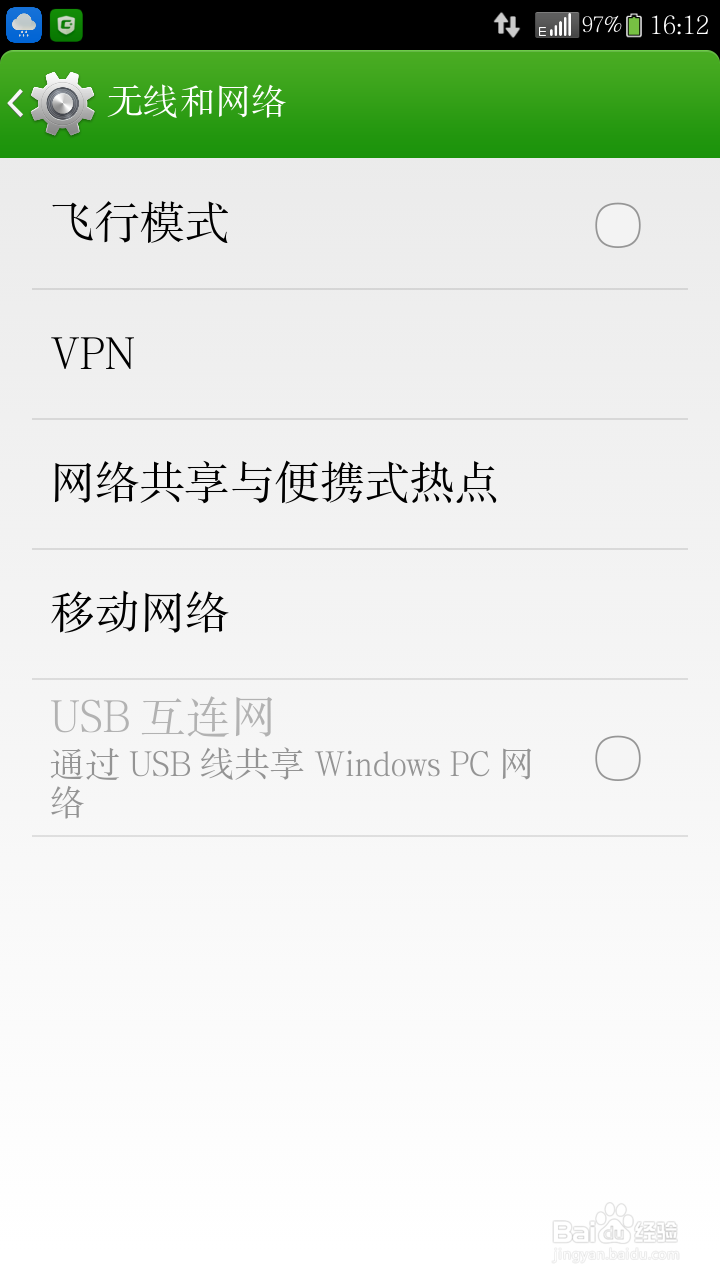This screenshot has width=720, height=1280.
Task: Enable the 飞行模式 airplane mode checkbox
Action: coord(617,224)
